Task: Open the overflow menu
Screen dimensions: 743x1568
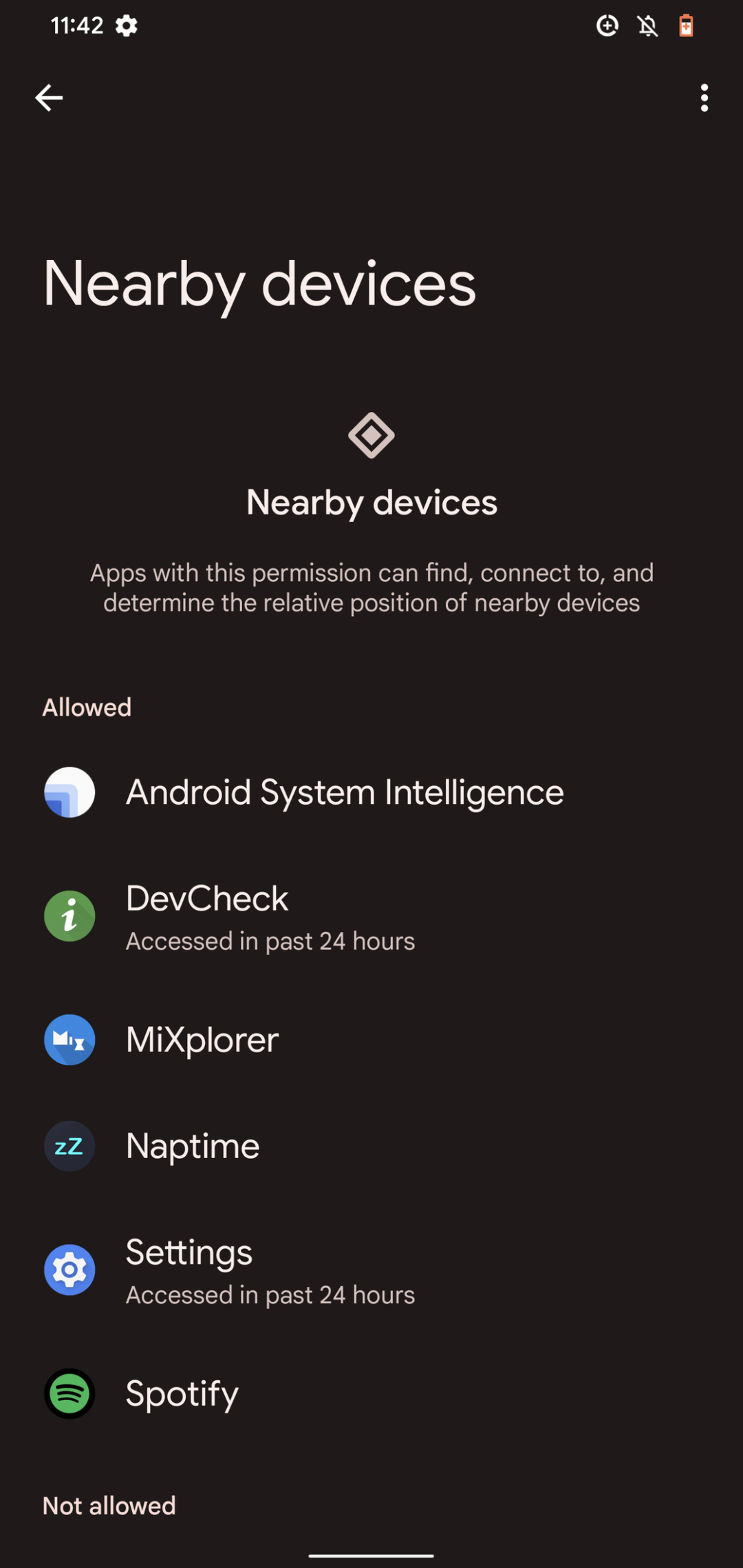Action: (x=704, y=98)
